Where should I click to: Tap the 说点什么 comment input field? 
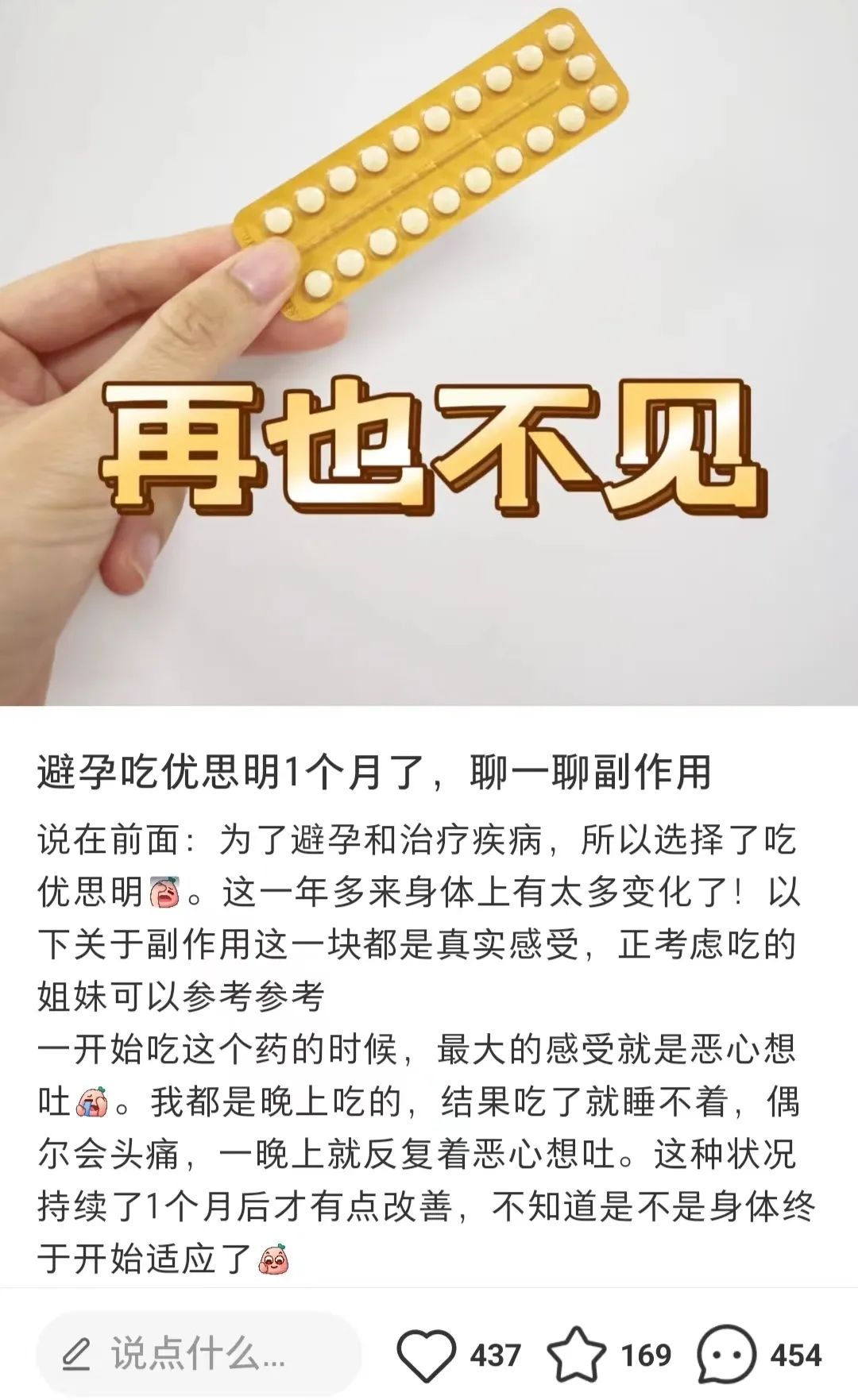(199, 1355)
